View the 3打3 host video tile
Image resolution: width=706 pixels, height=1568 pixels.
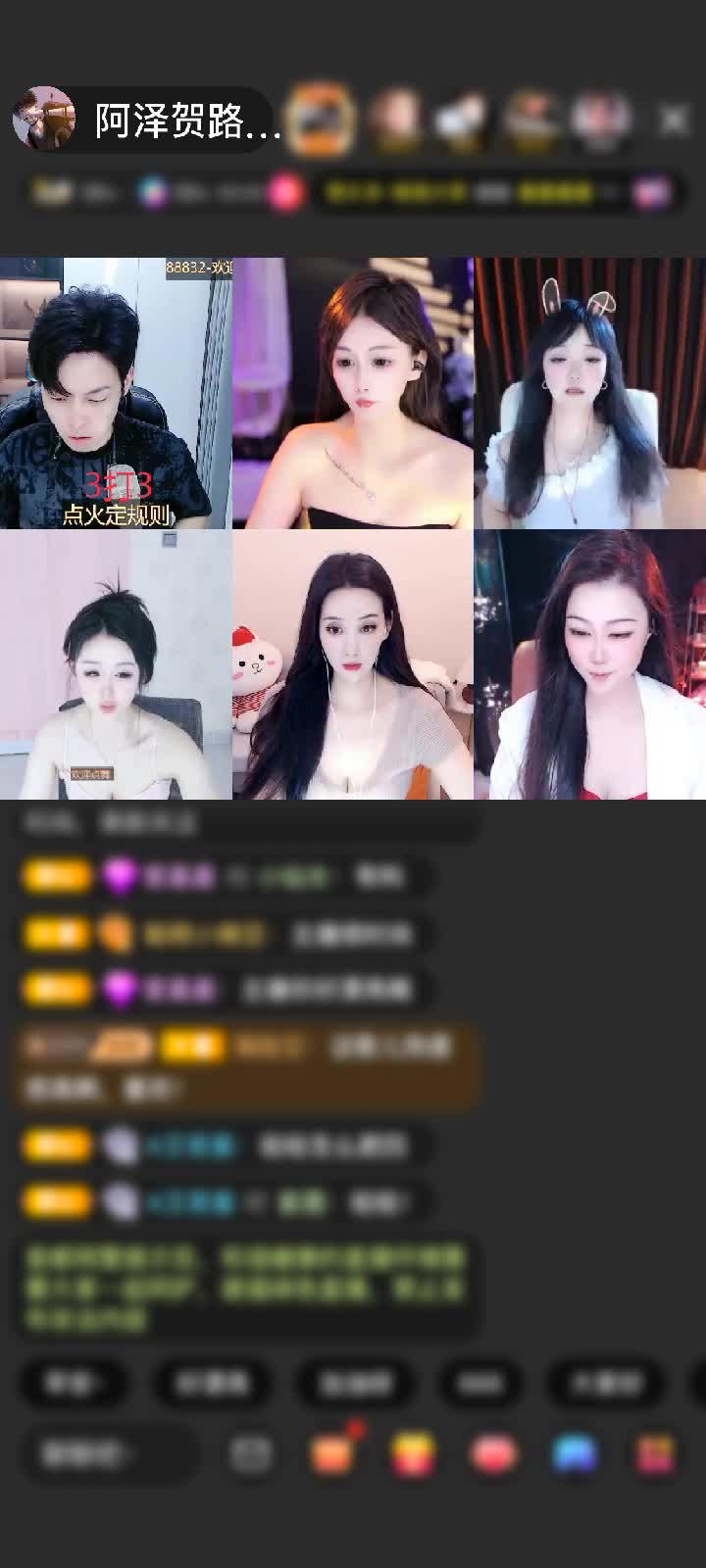point(116,393)
